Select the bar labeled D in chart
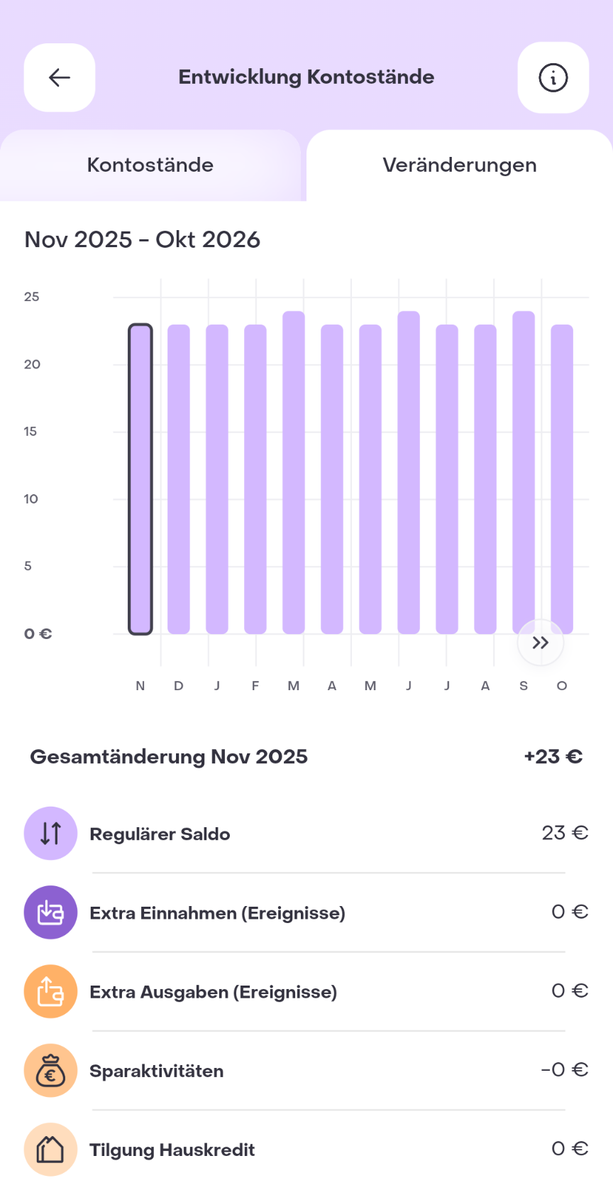The height and width of the screenshot is (1200, 613). pos(178,479)
